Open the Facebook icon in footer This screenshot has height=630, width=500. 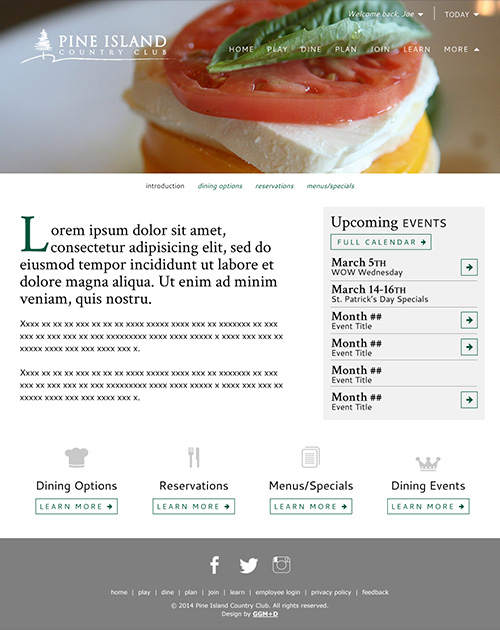pos(215,565)
